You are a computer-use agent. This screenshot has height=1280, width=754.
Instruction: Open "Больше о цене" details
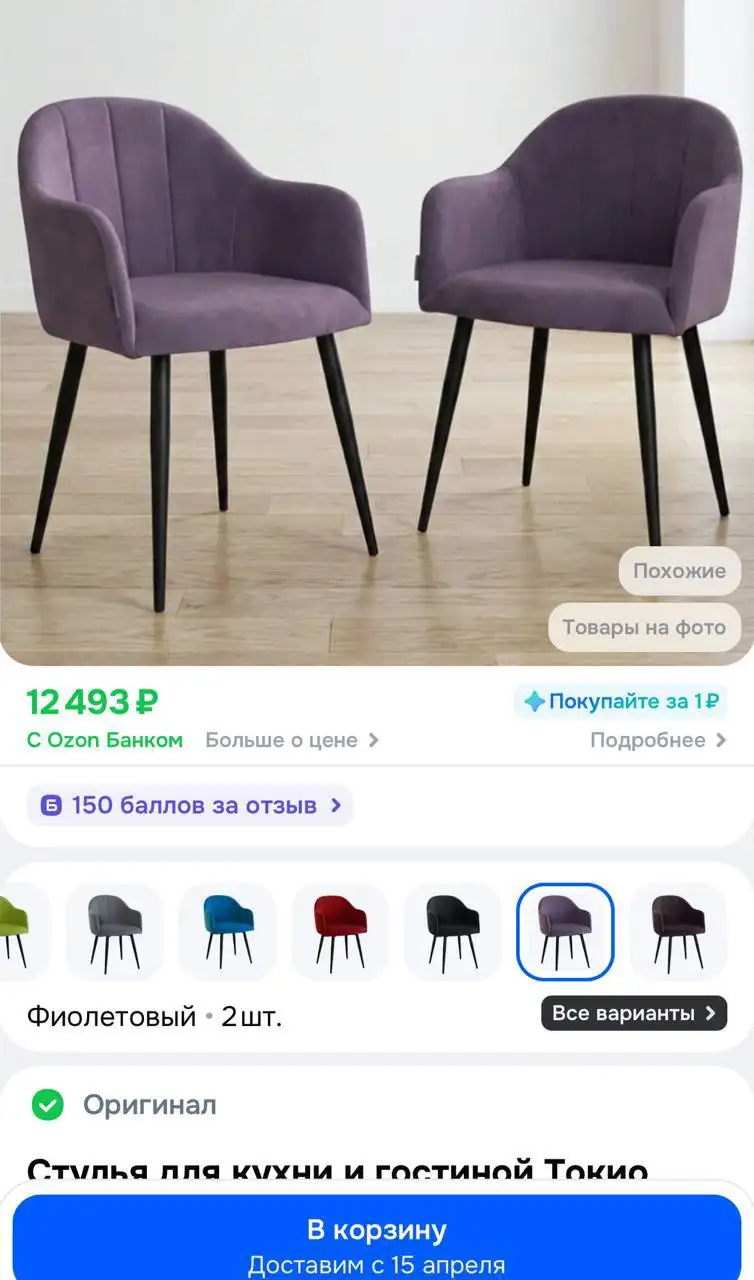click(290, 740)
